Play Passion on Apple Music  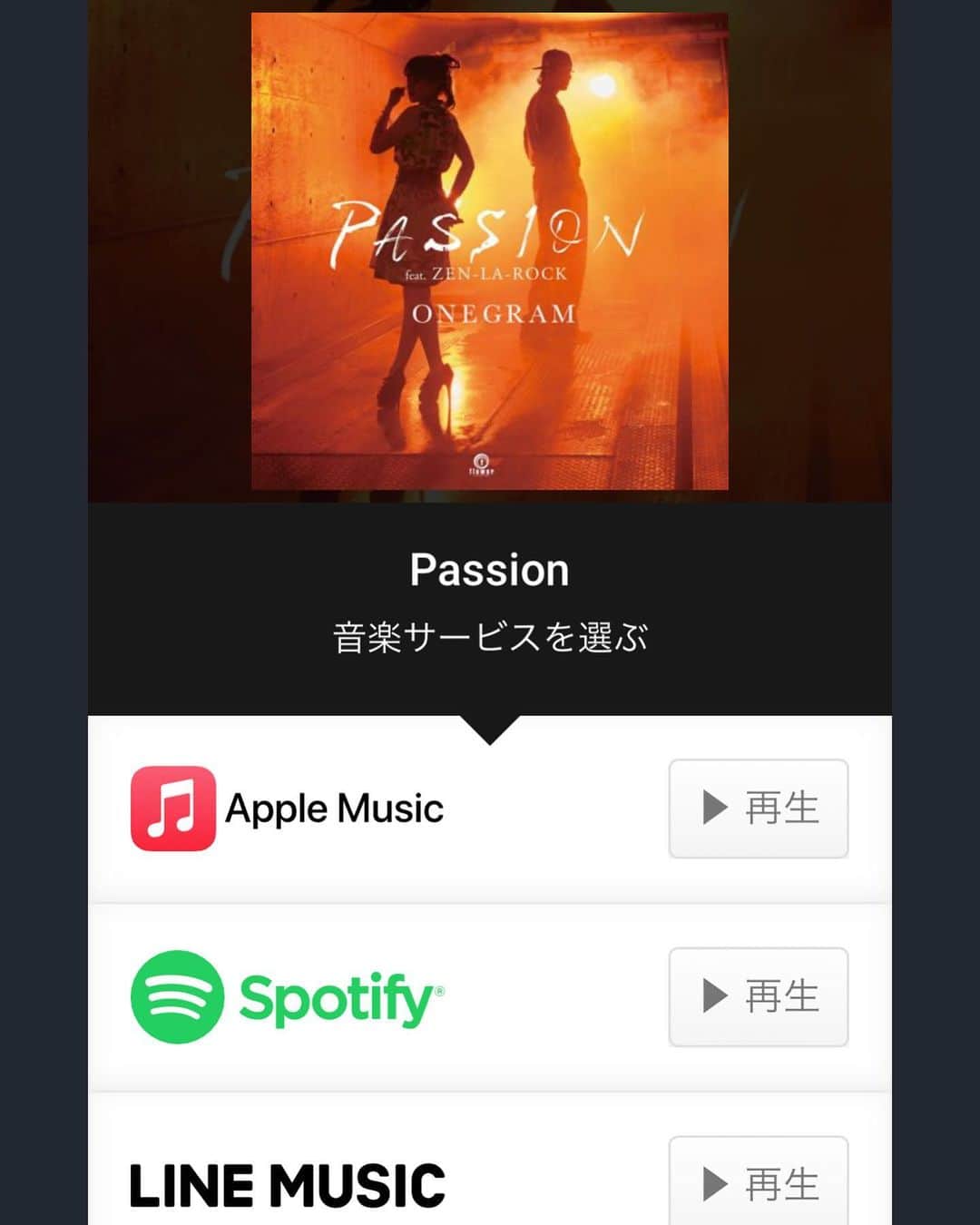point(758,808)
